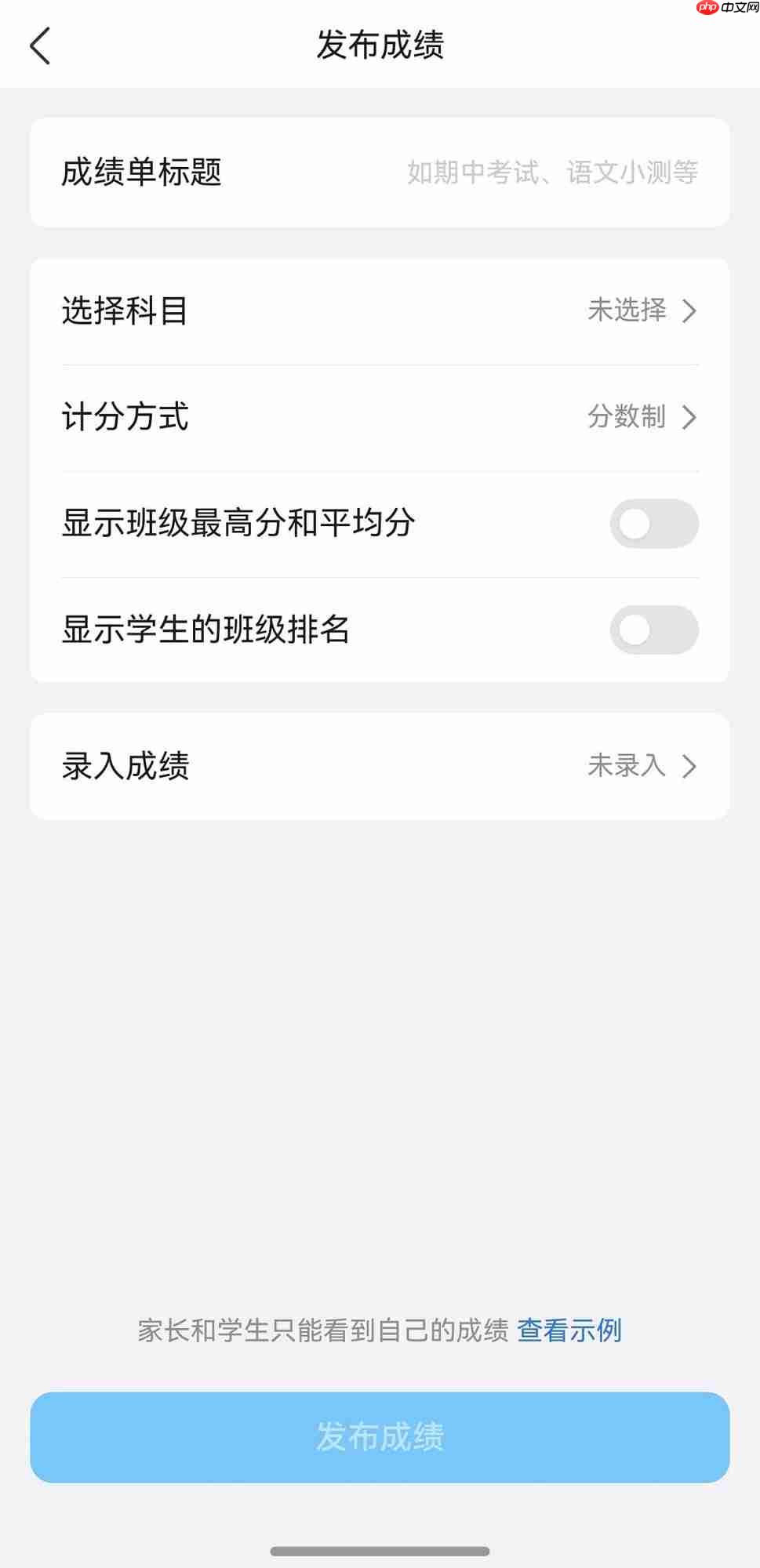Viewport: 760px width, 1568px height.
Task: Enable 显示班级最高分和平均分 switch
Action: [x=654, y=524]
